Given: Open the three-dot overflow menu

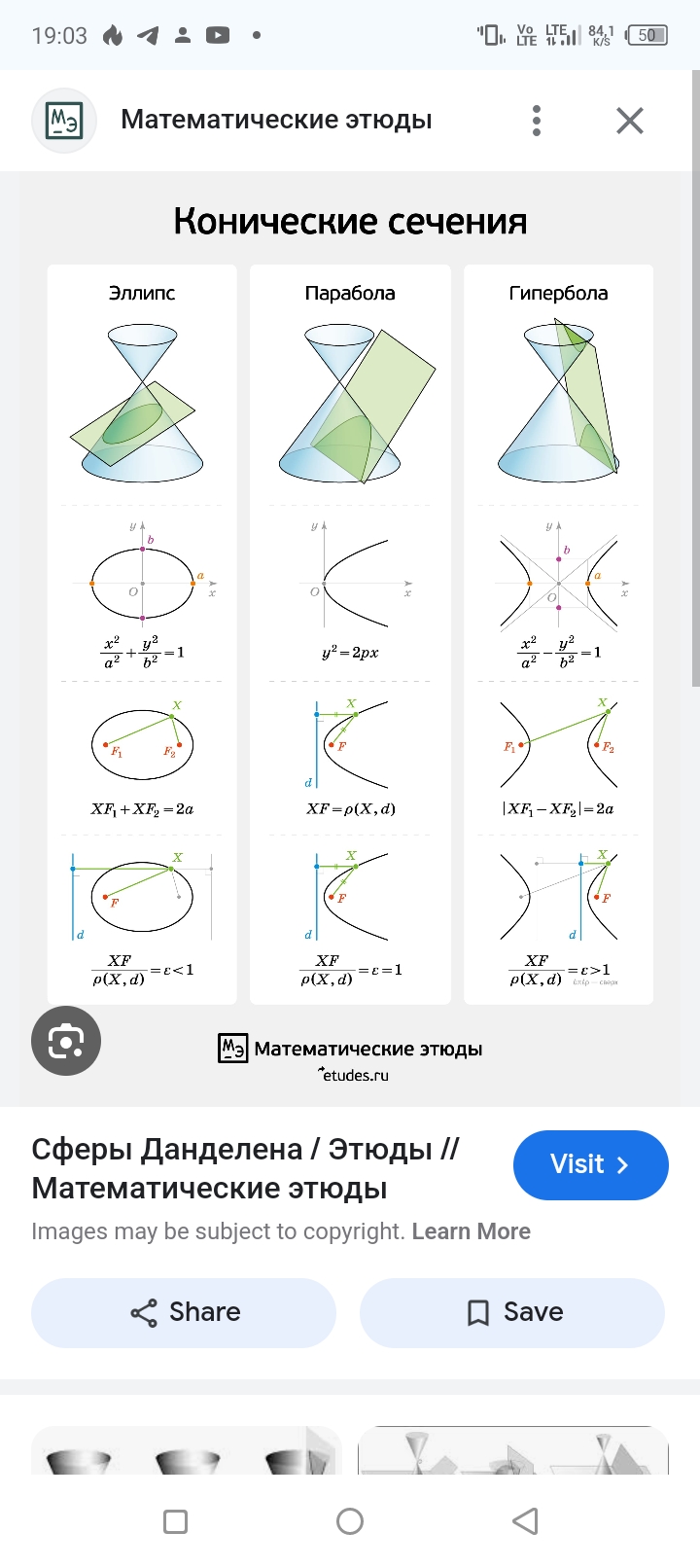Looking at the screenshot, I should click(x=536, y=121).
